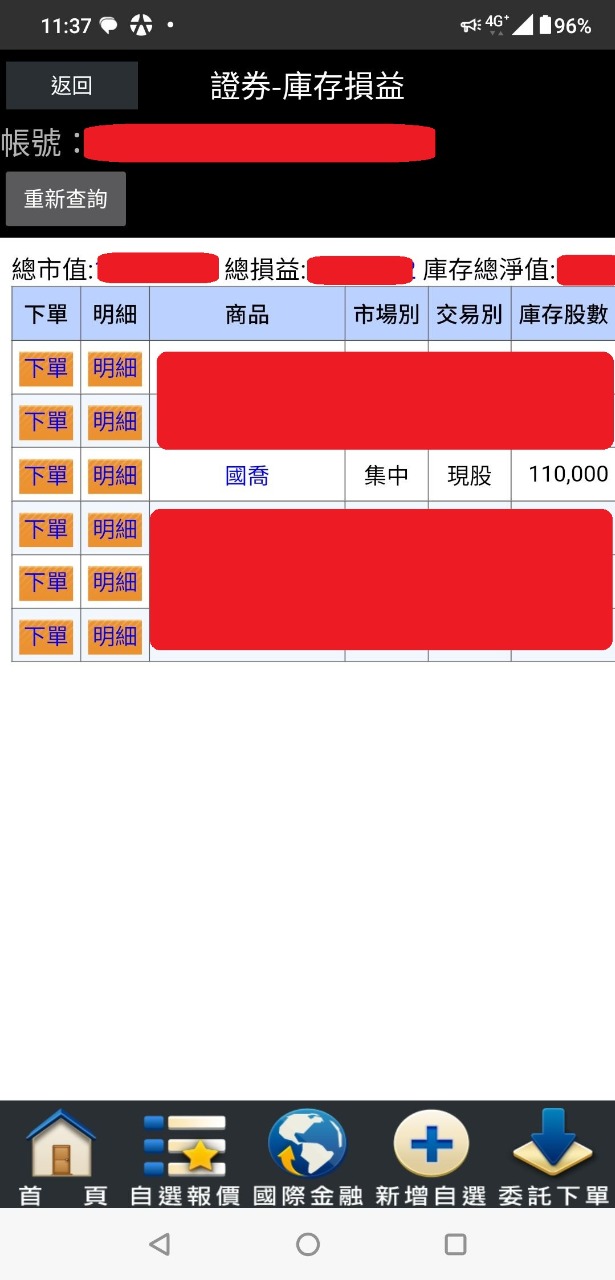The width and height of the screenshot is (615, 1280).
Task: Tap the 返回 back button
Action: coord(72,86)
